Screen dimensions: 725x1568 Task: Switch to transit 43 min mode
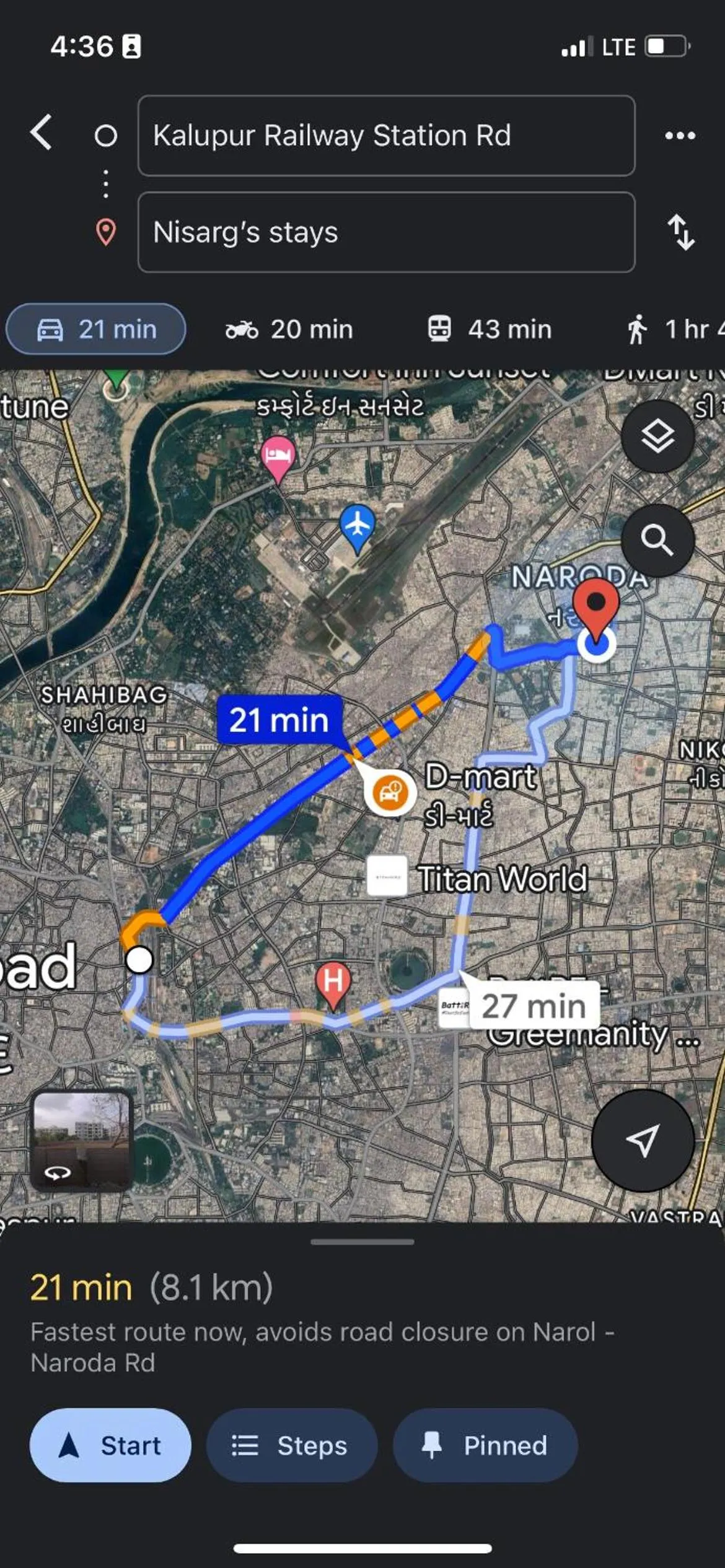490,329
